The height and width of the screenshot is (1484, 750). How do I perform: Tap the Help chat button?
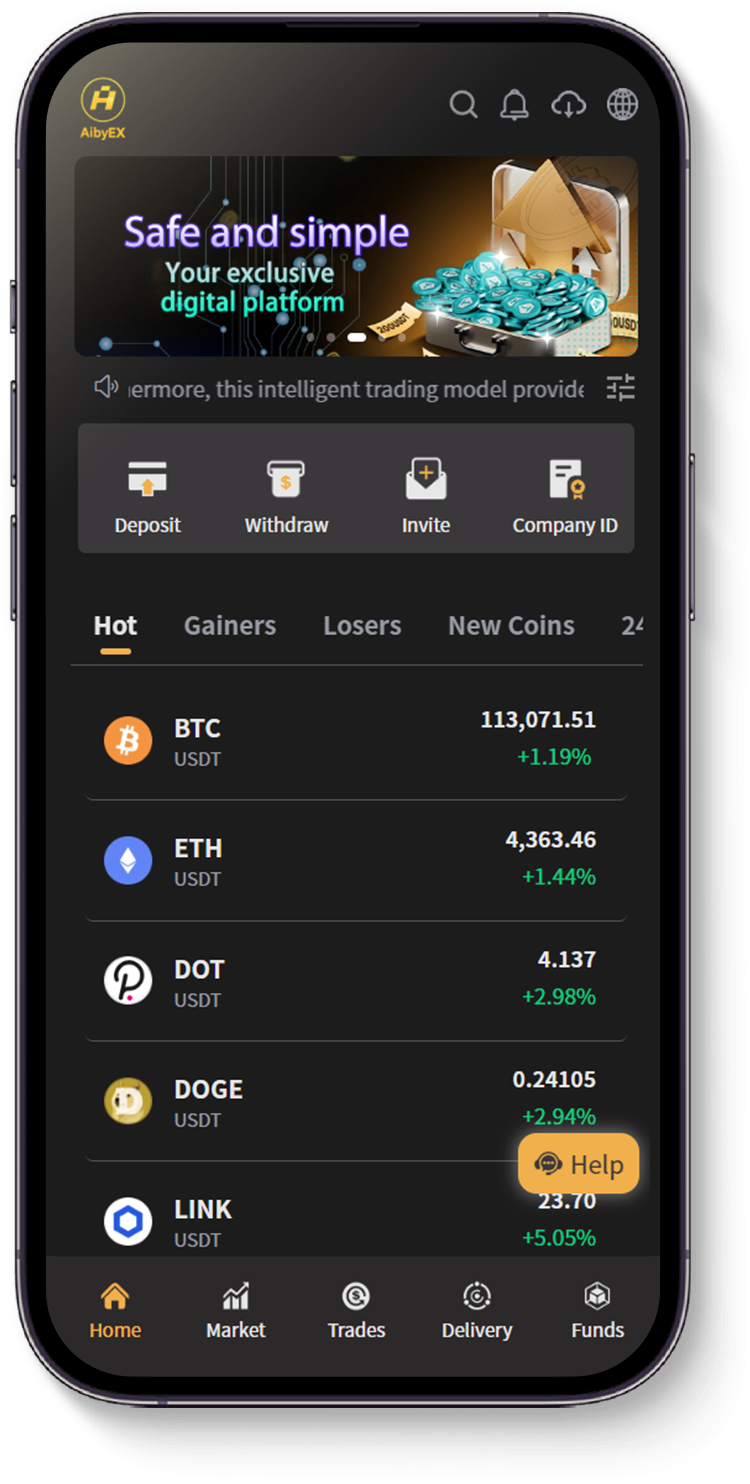[578, 1164]
